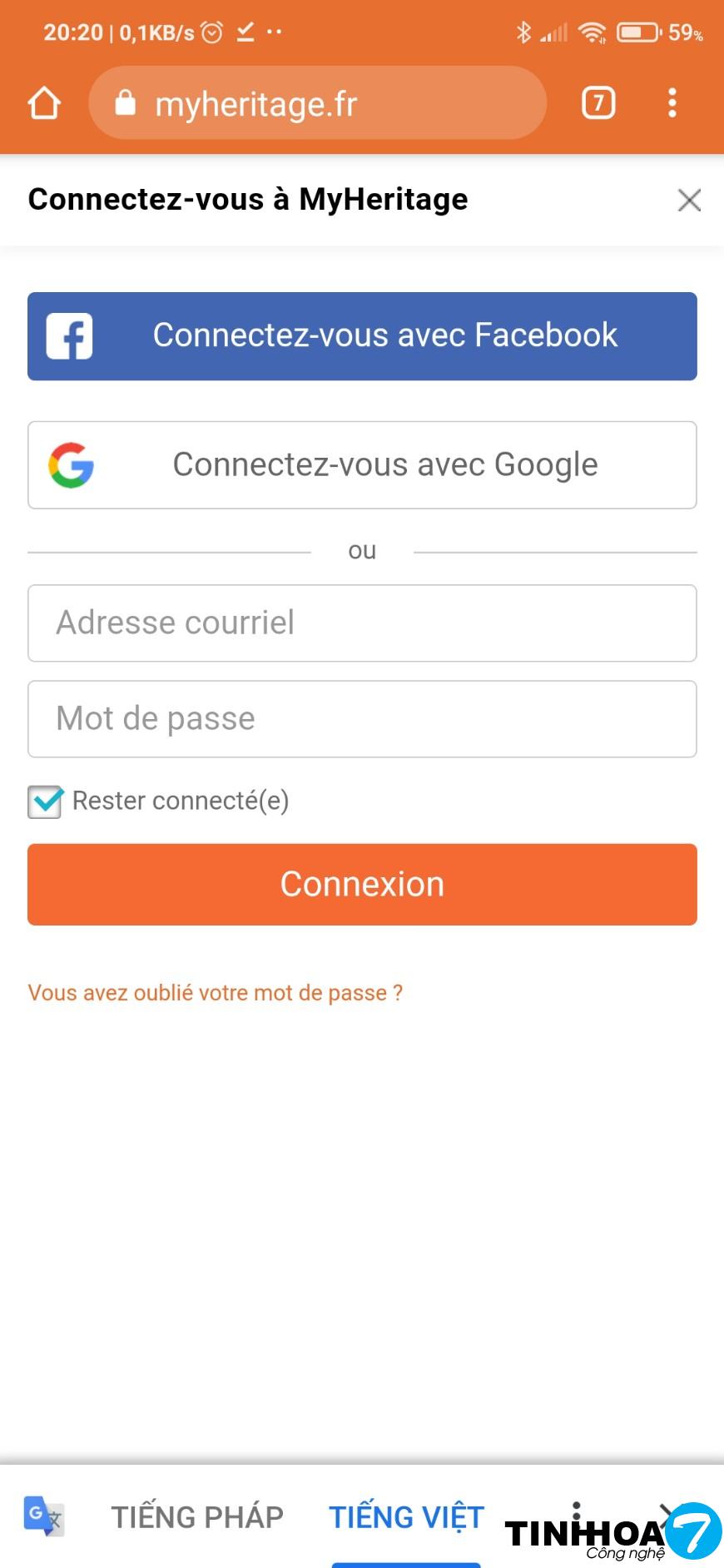The width and height of the screenshot is (724, 1568).
Task: Go to the browser home page
Action: pos(45,104)
